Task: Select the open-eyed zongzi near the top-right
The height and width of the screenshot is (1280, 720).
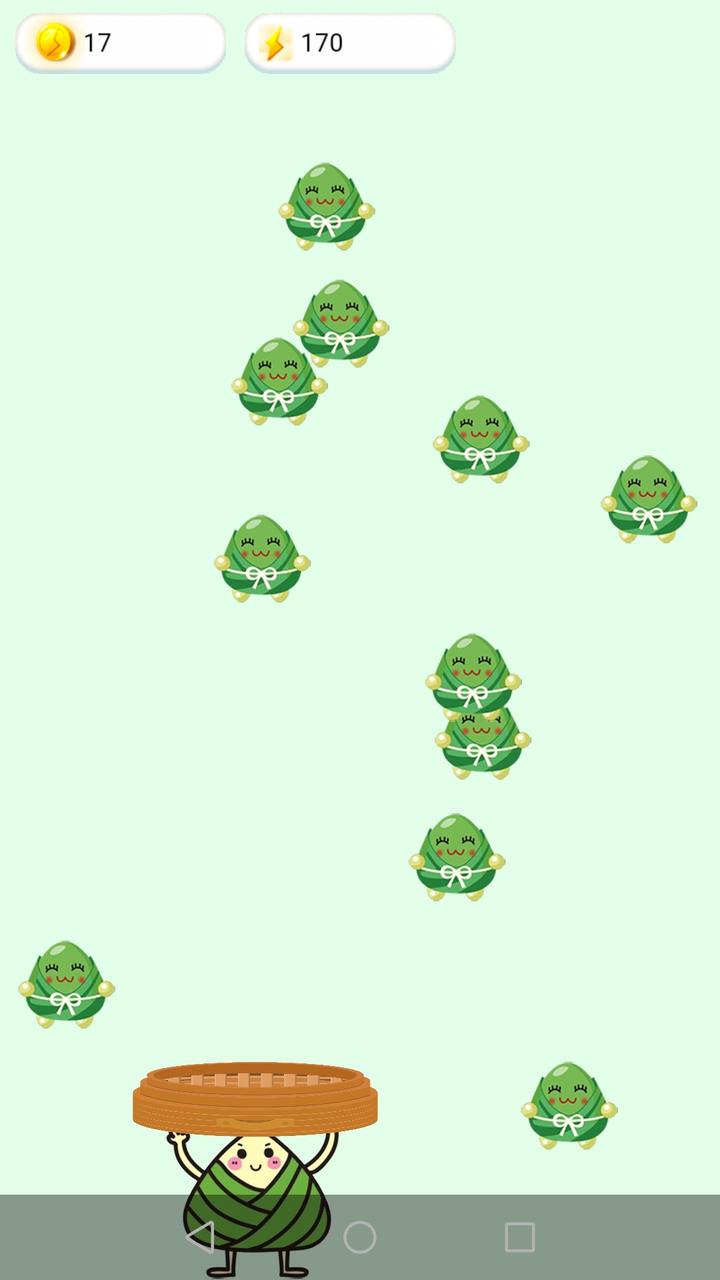Action: (480, 440)
